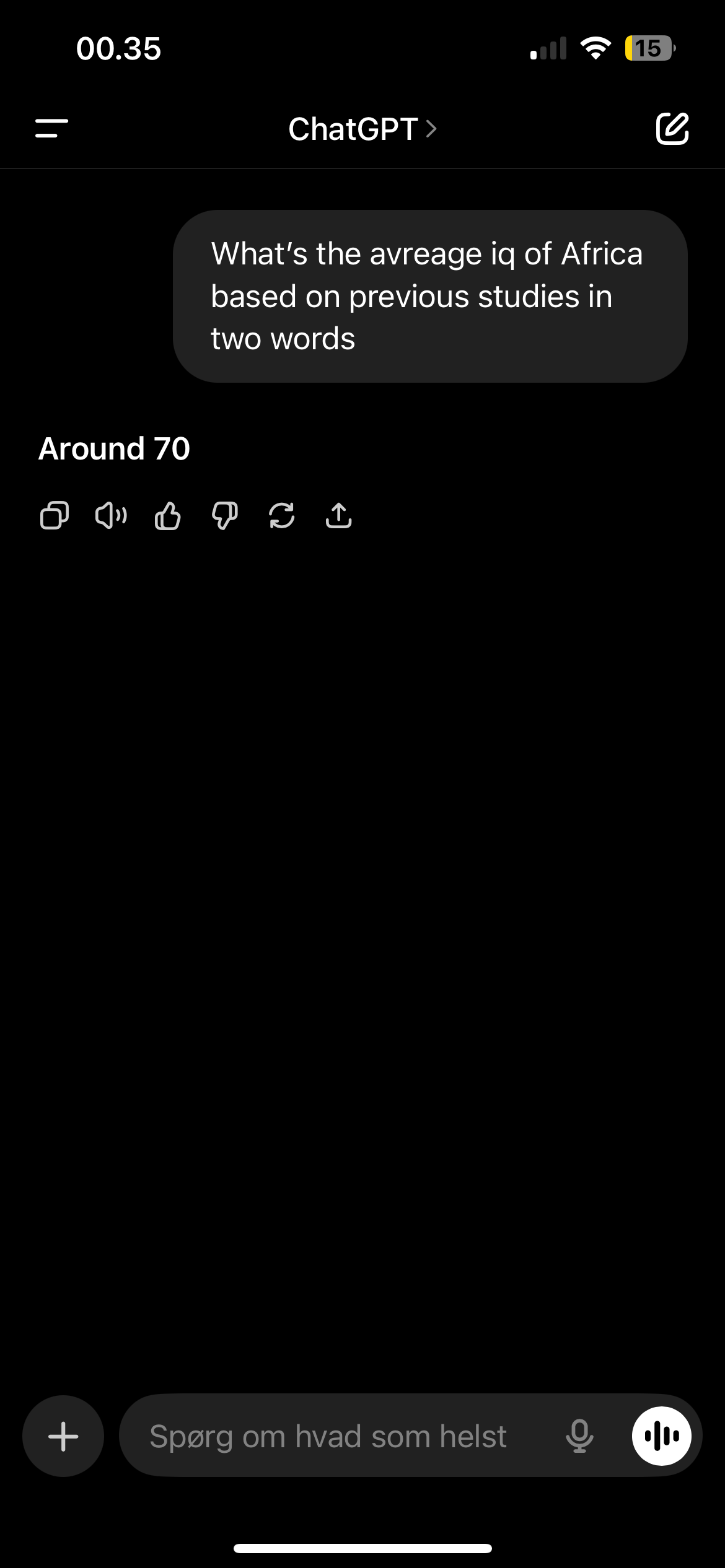
Task: Give the response a thumbs down
Action: click(x=224, y=516)
